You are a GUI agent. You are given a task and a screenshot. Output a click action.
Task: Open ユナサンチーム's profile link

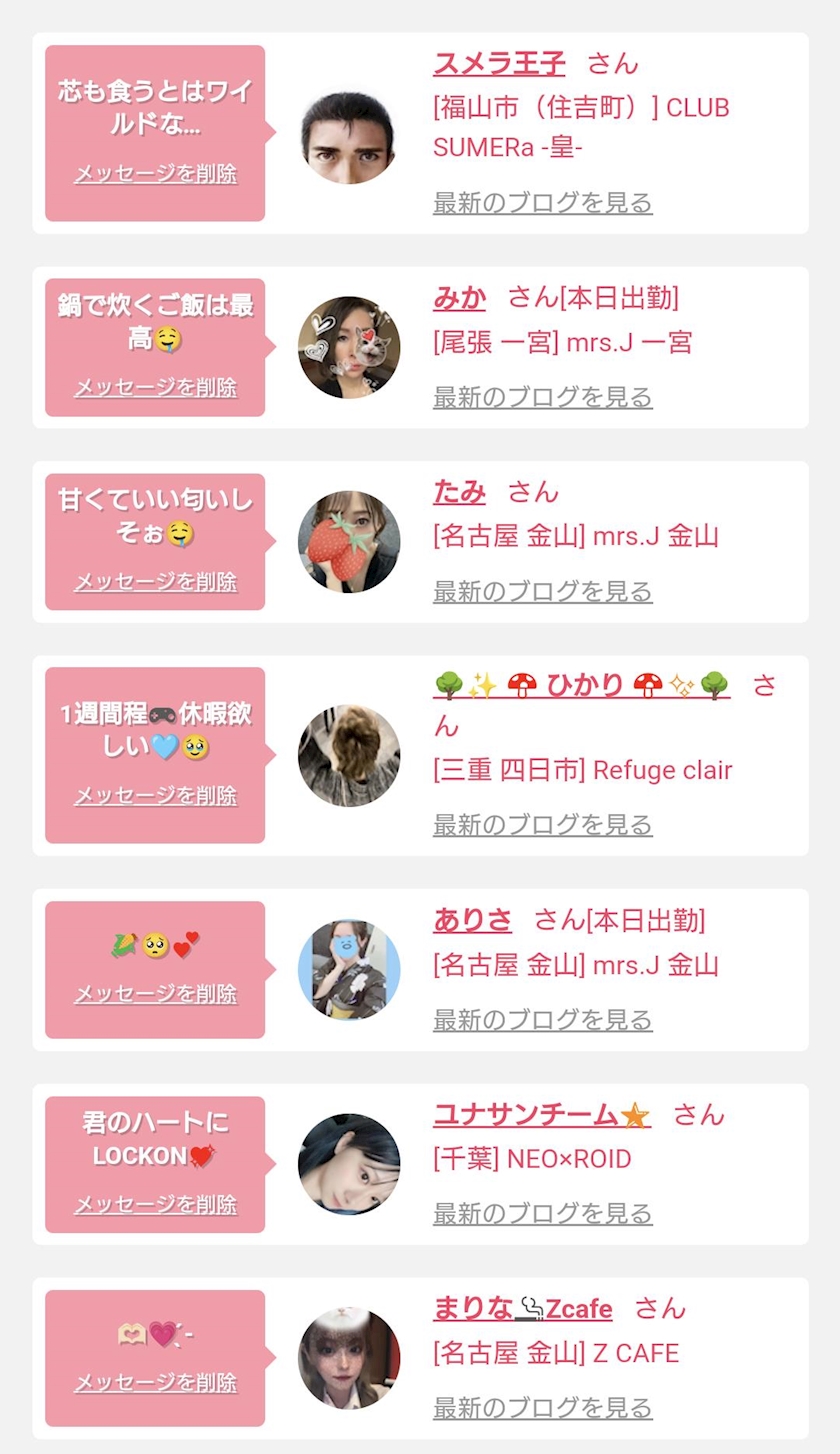point(541,1114)
